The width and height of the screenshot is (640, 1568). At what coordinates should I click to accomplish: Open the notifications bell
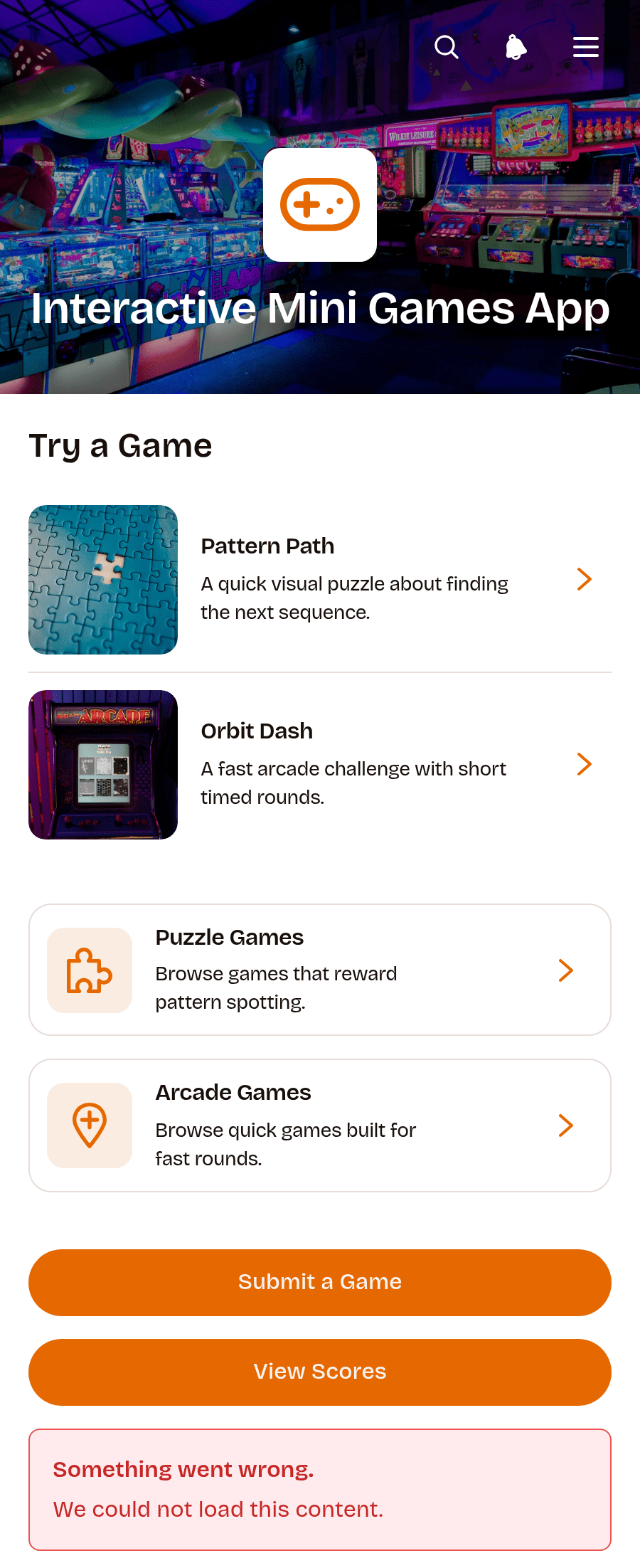coord(516,47)
